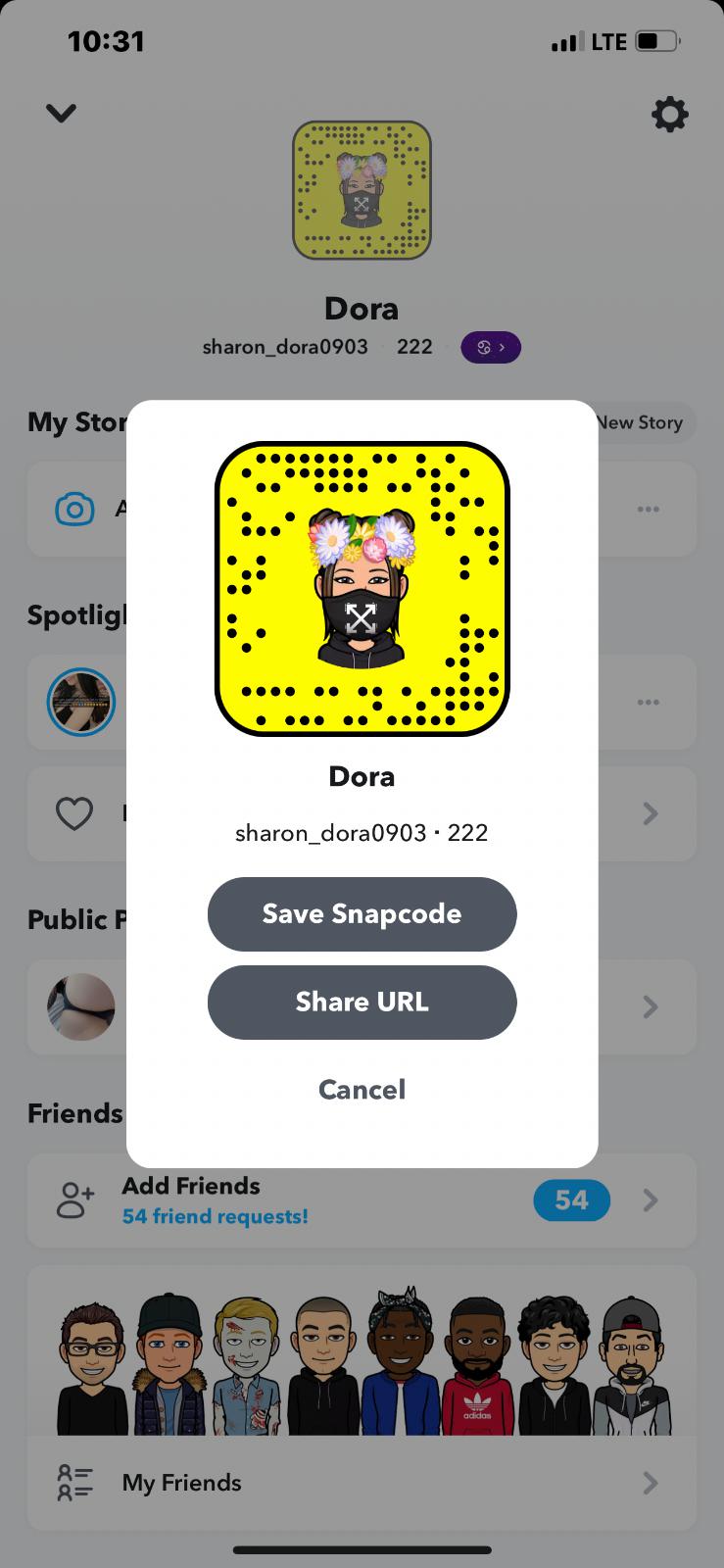Save the Snapcode
724x1568 pixels.
[362, 913]
